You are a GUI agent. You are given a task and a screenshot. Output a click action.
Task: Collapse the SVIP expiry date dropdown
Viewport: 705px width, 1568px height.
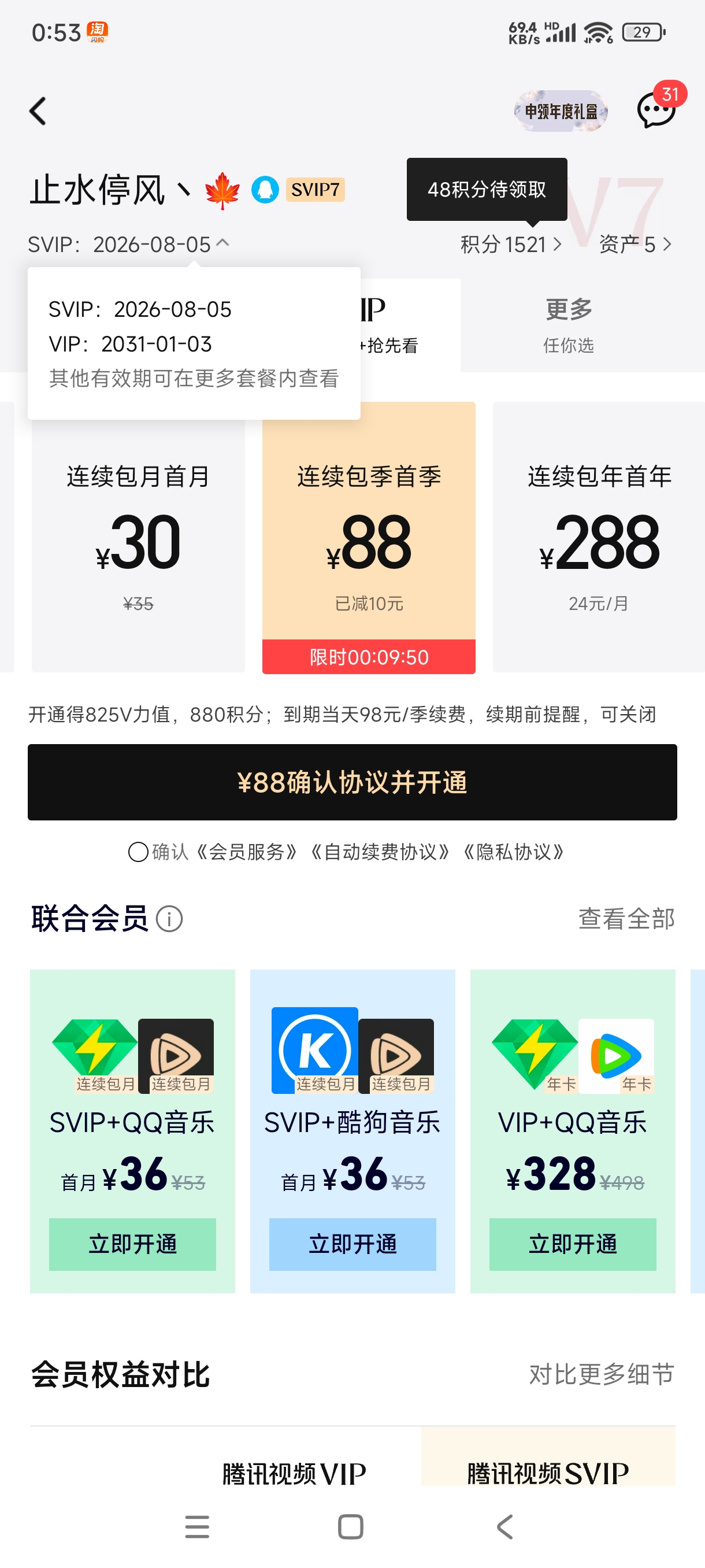(222, 243)
